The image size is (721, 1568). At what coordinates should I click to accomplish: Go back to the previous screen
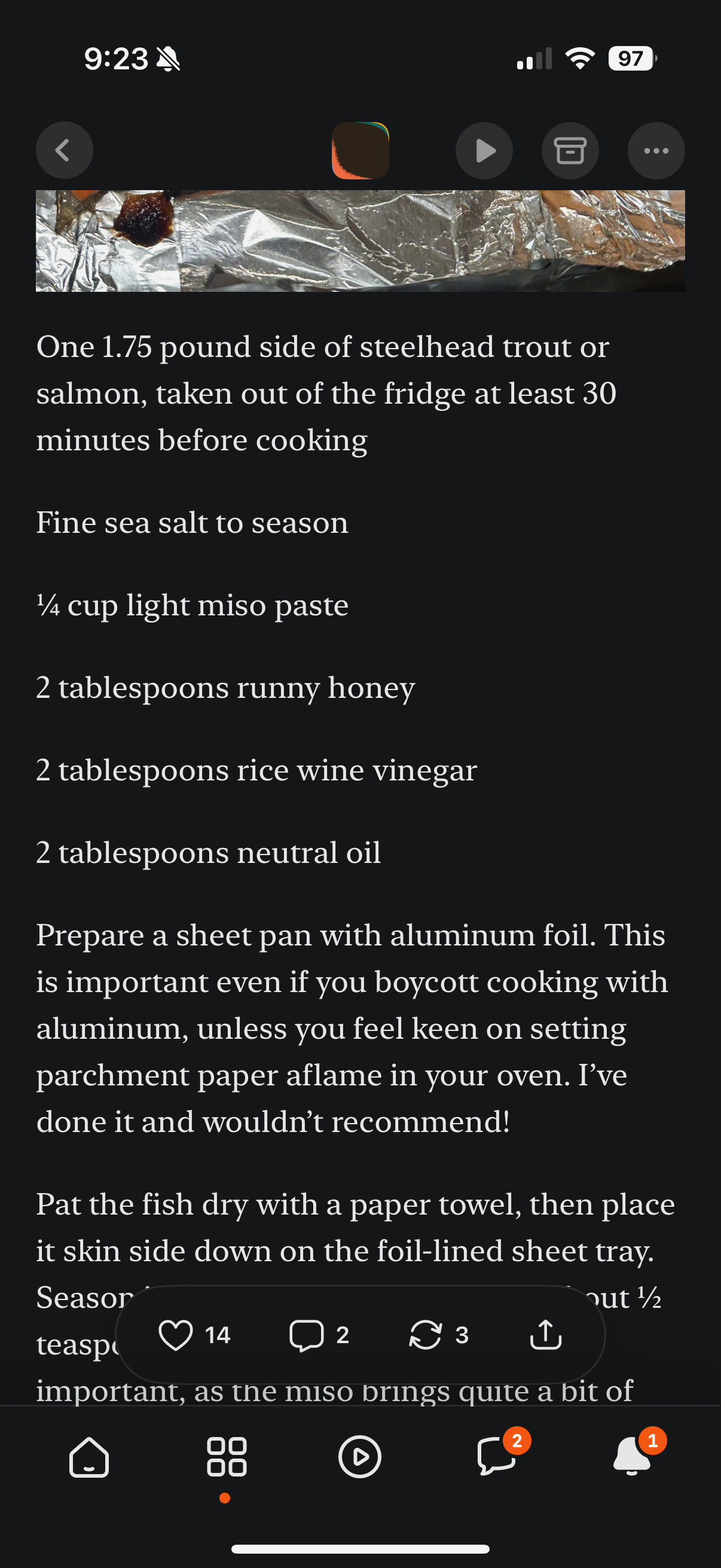click(x=64, y=150)
